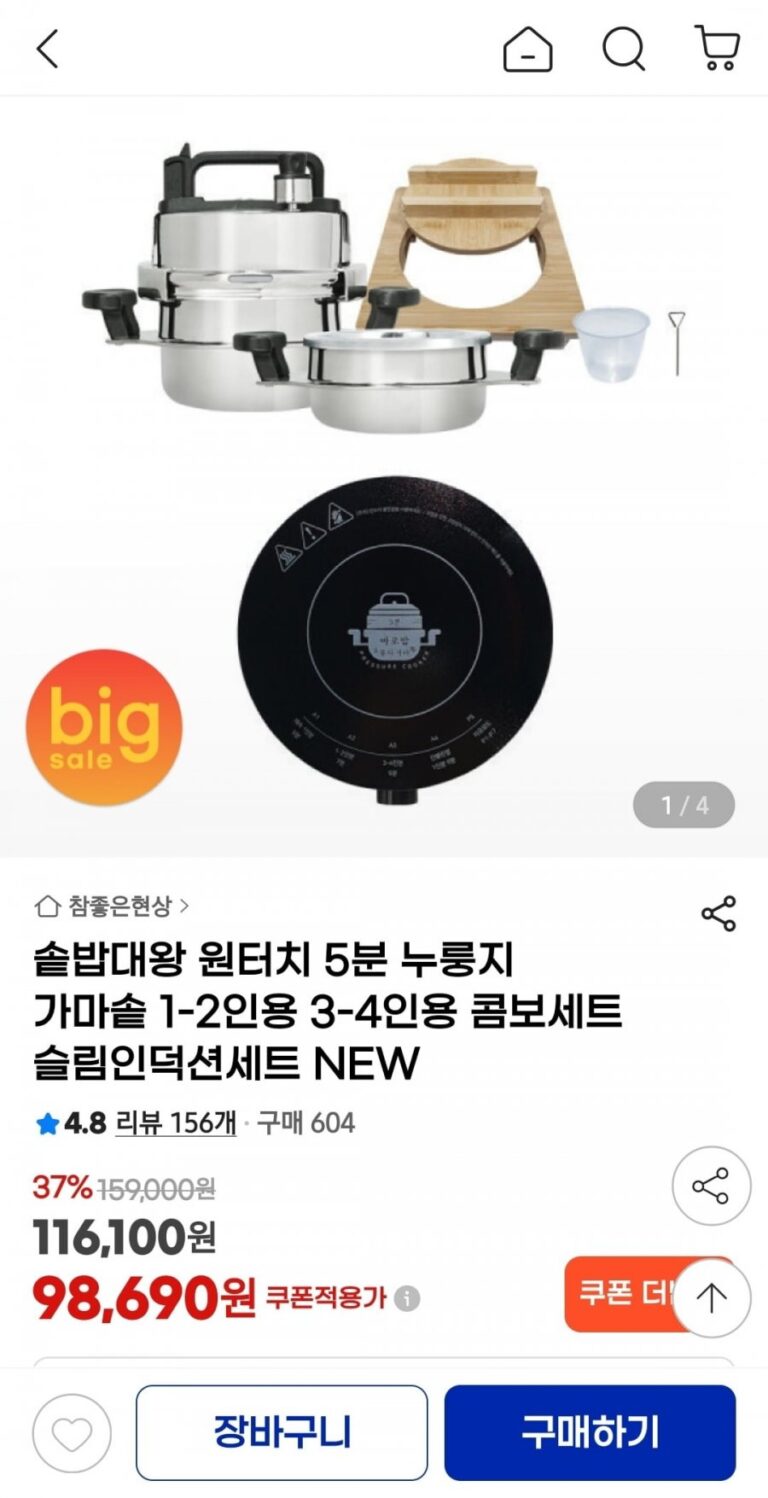The image size is (768, 1498).
Task: Open search from the top bar
Action: 623,49
